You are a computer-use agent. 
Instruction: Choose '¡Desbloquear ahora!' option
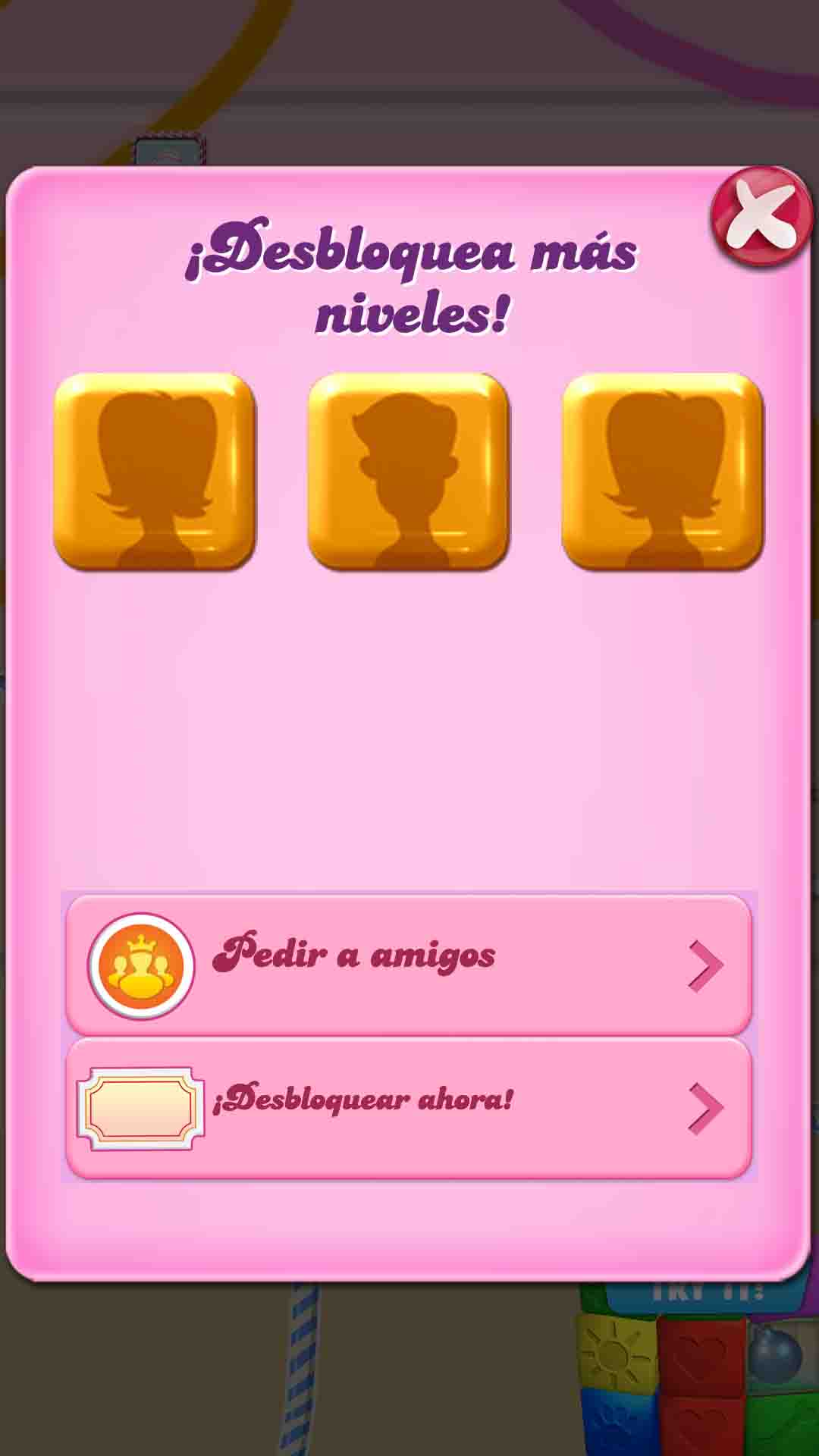(409, 1107)
